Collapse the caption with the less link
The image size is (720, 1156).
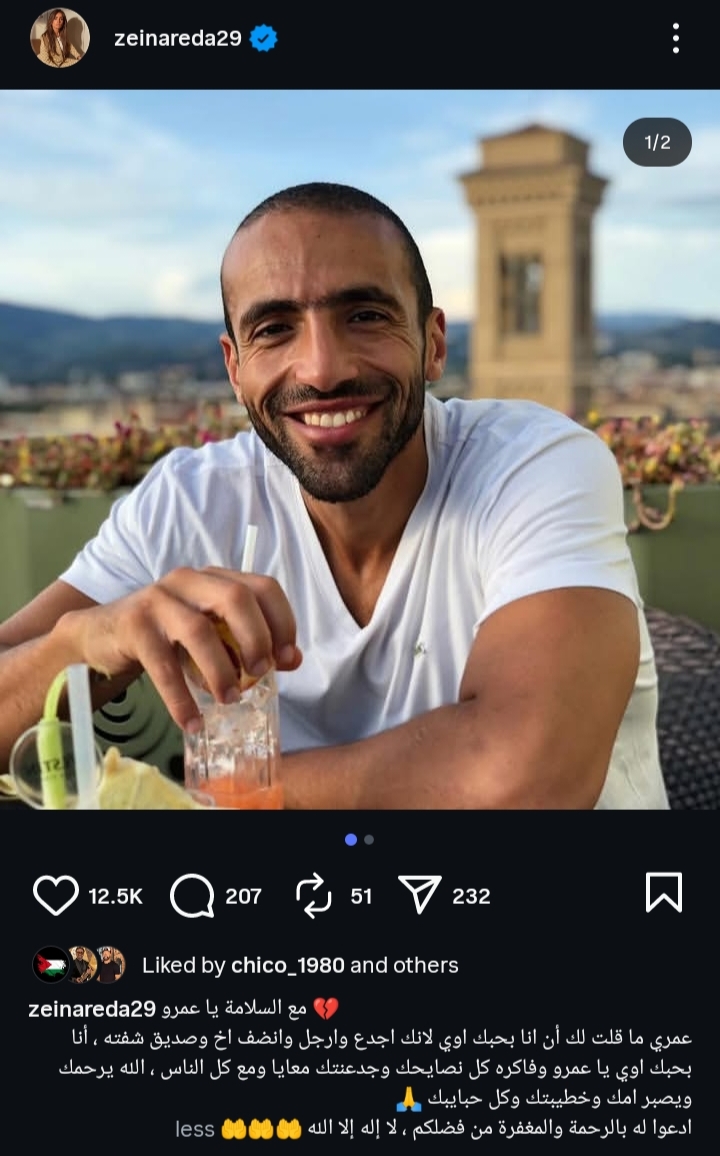(x=195, y=1129)
